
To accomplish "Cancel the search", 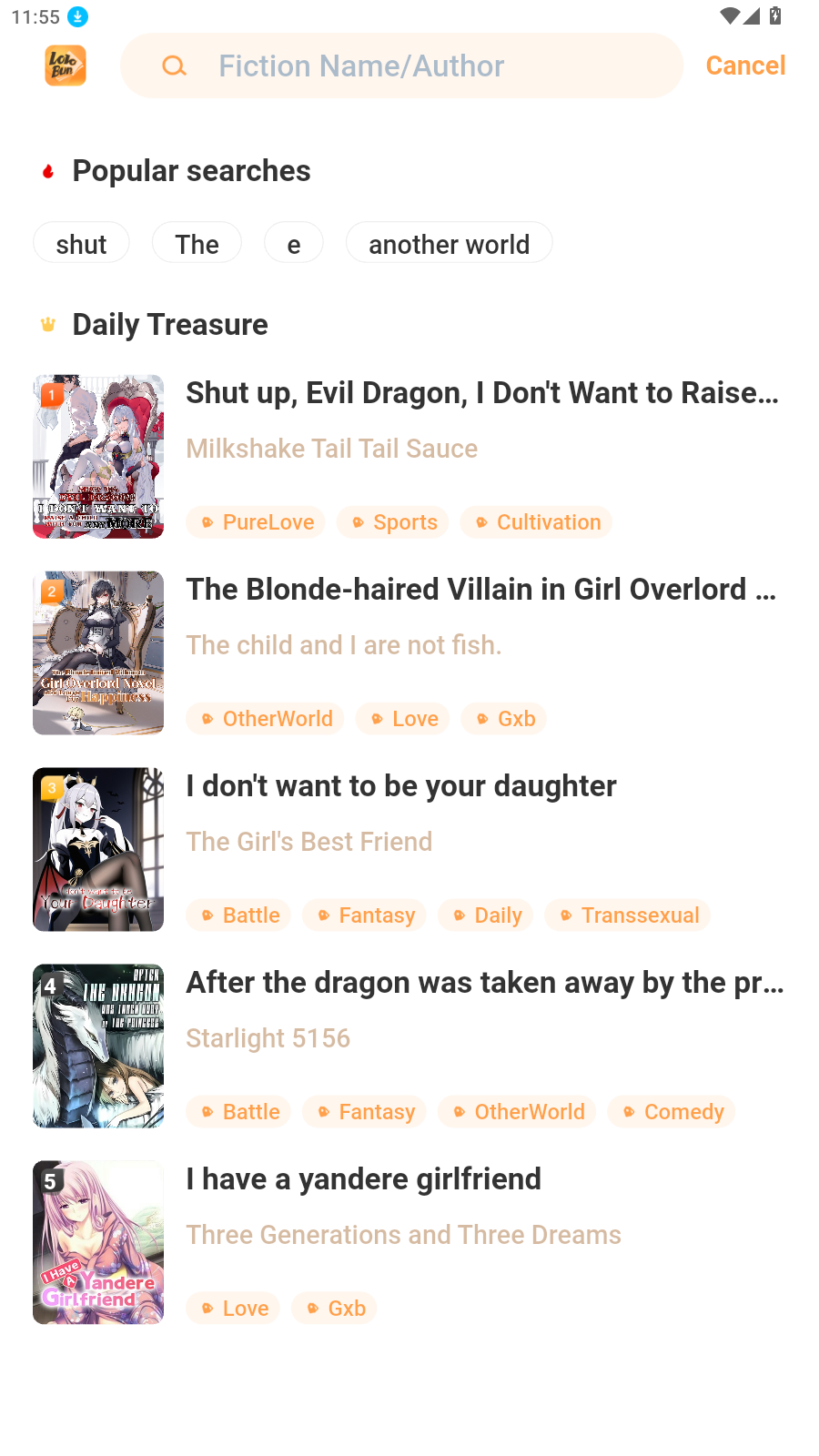I will coord(745,66).
